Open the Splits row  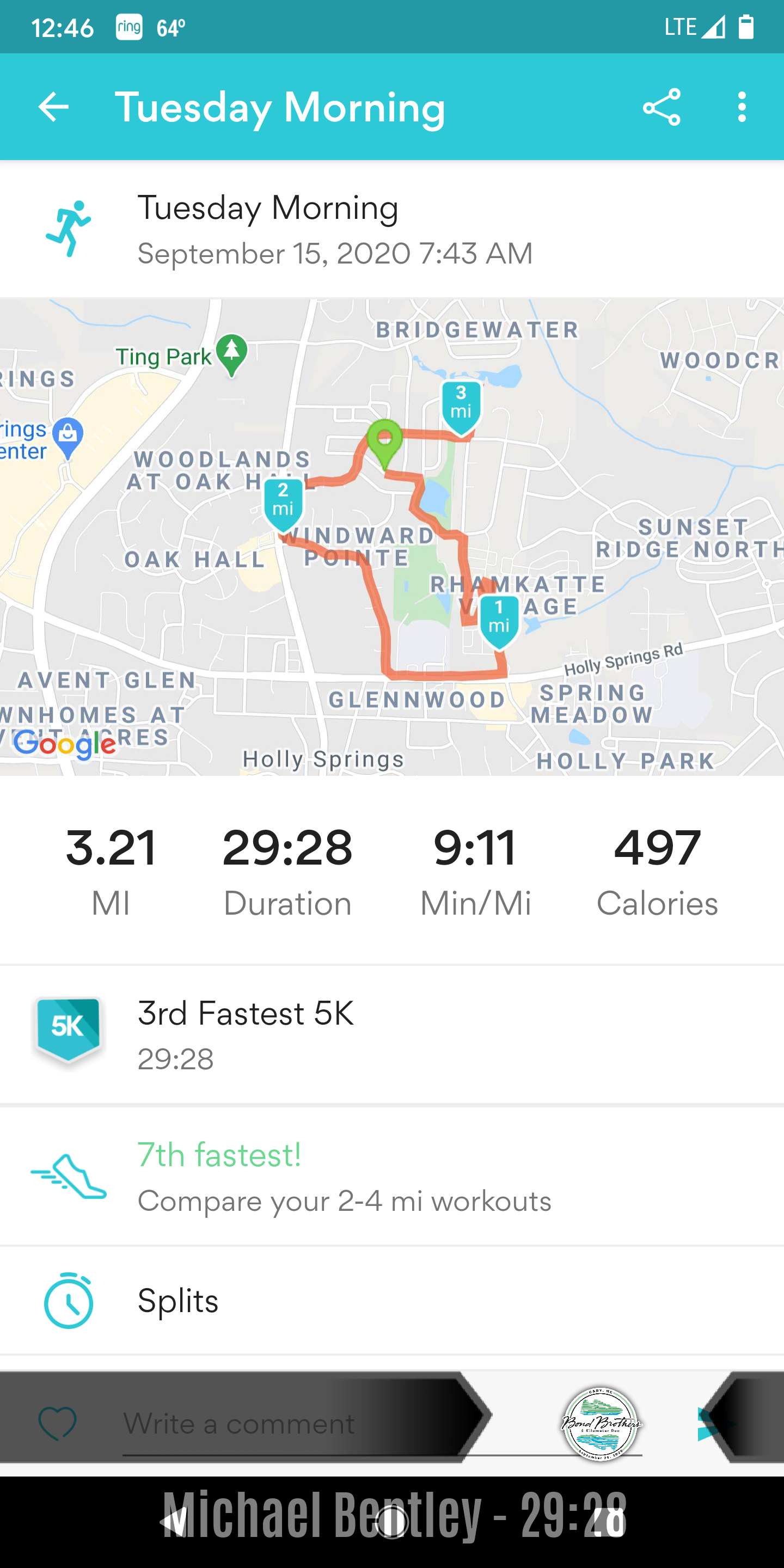(392, 1301)
